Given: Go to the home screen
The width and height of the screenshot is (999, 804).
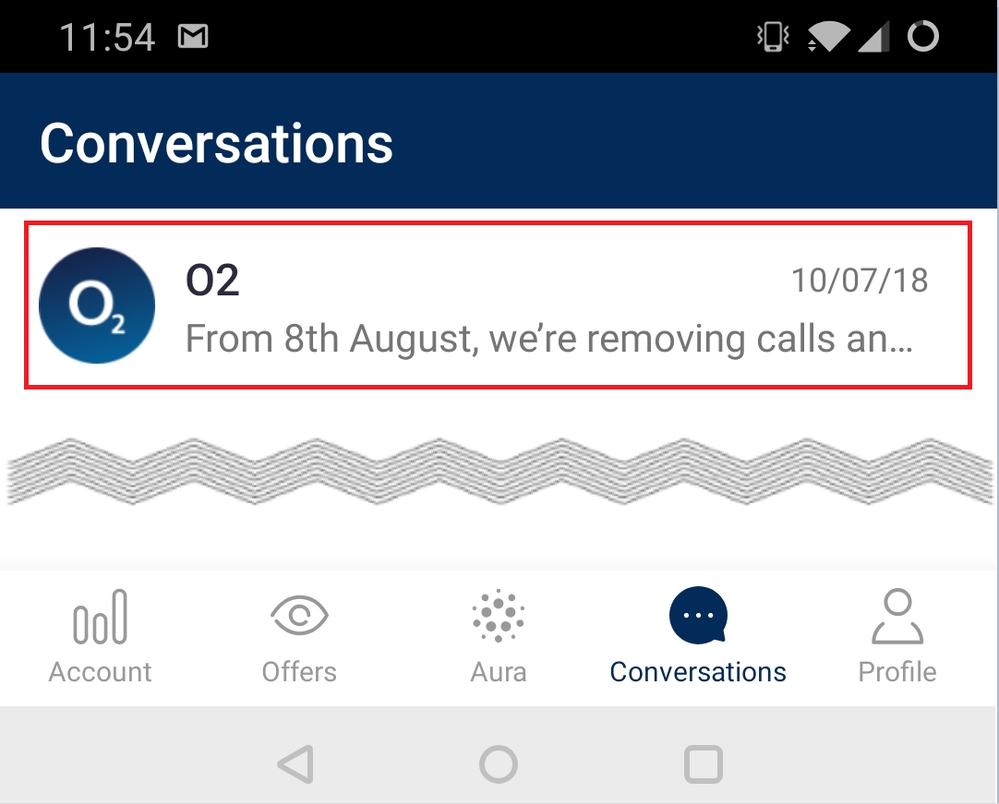Looking at the screenshot, I should pyautogui.click(x=498, y=765).
